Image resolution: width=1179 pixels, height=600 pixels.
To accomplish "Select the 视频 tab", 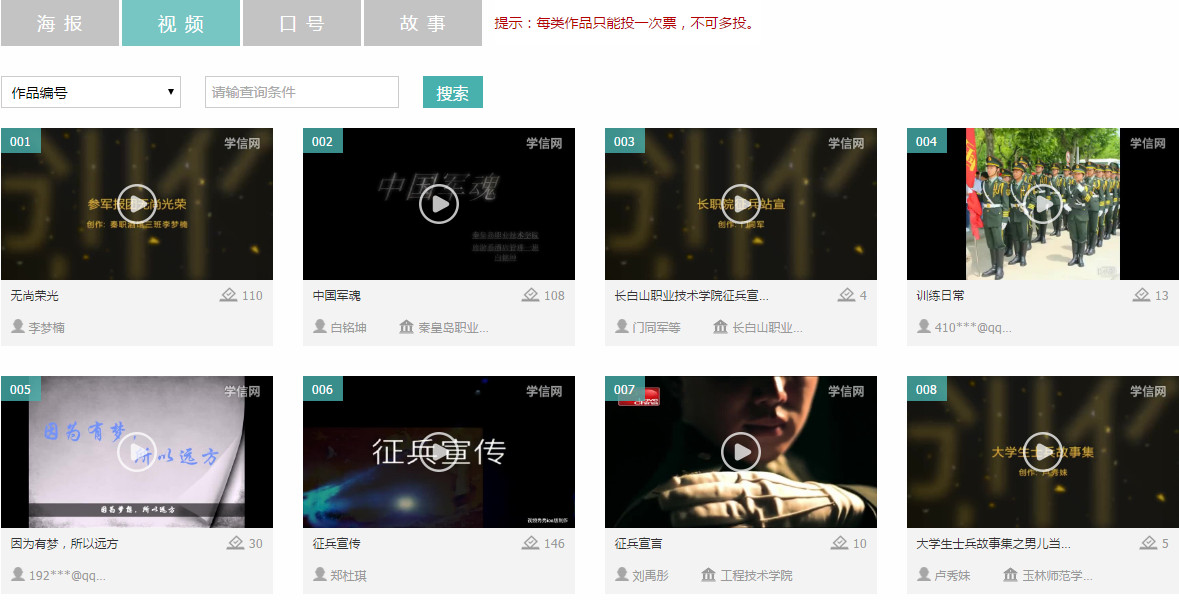I will [181, 23].
